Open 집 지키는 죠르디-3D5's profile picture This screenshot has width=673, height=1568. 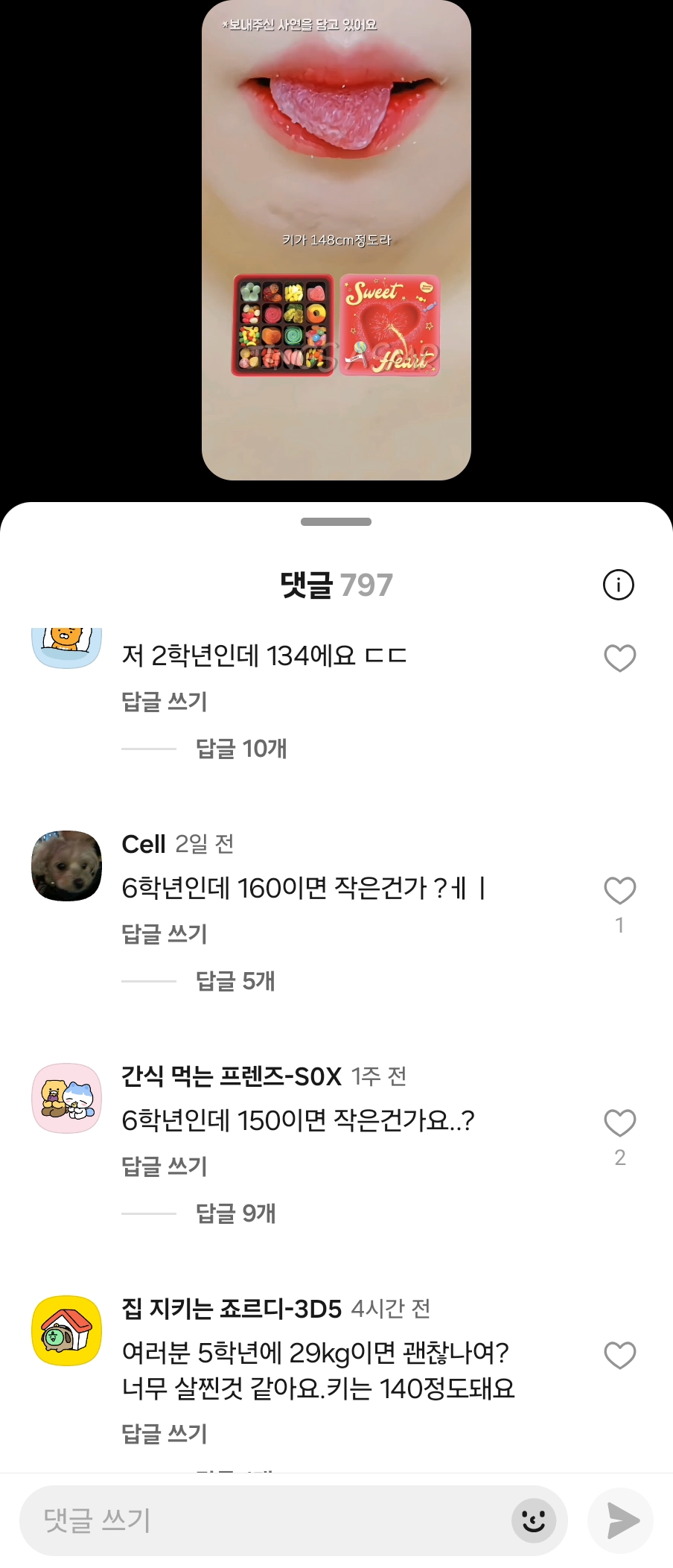click(x=66, y=1330)
